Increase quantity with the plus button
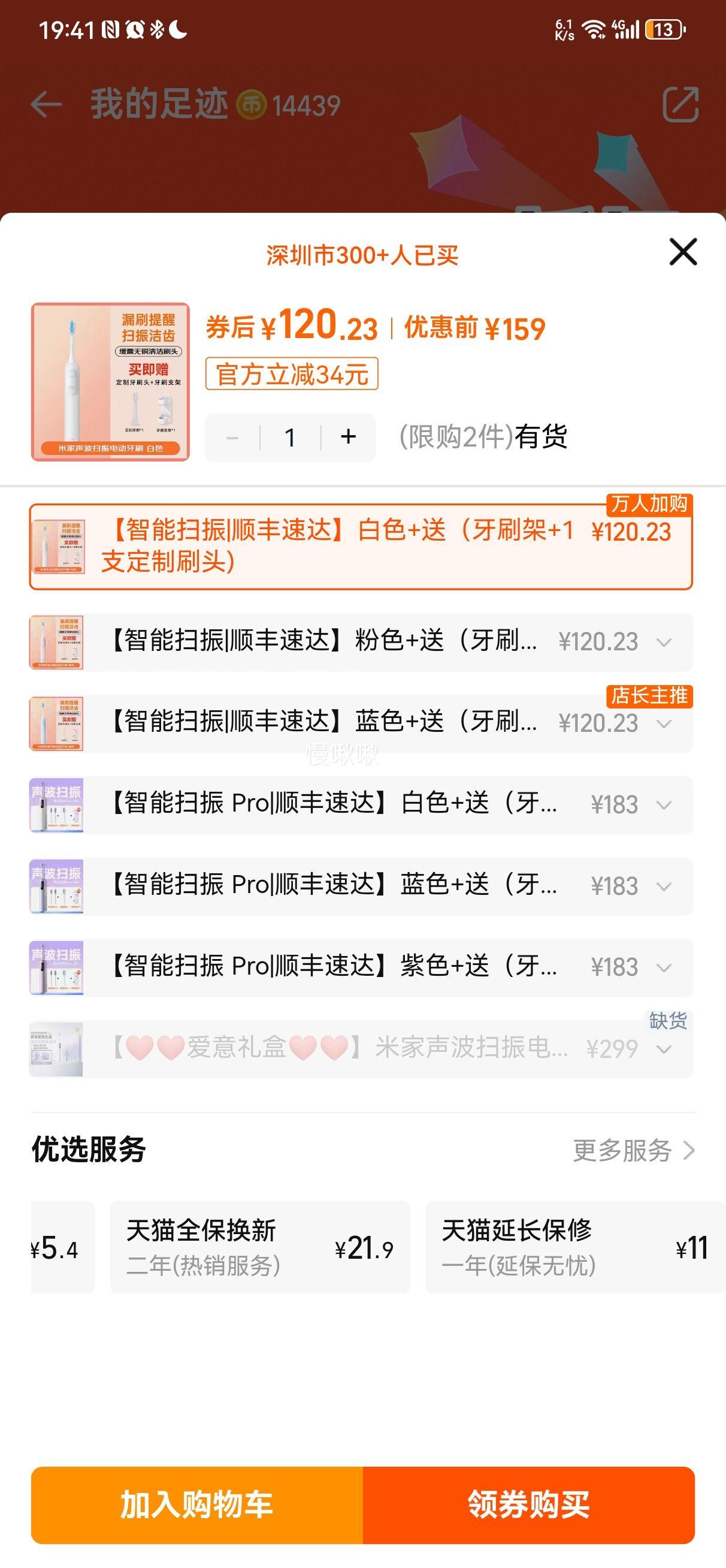The width and height of the screenshot is (726, 1568). click(348, 437)
